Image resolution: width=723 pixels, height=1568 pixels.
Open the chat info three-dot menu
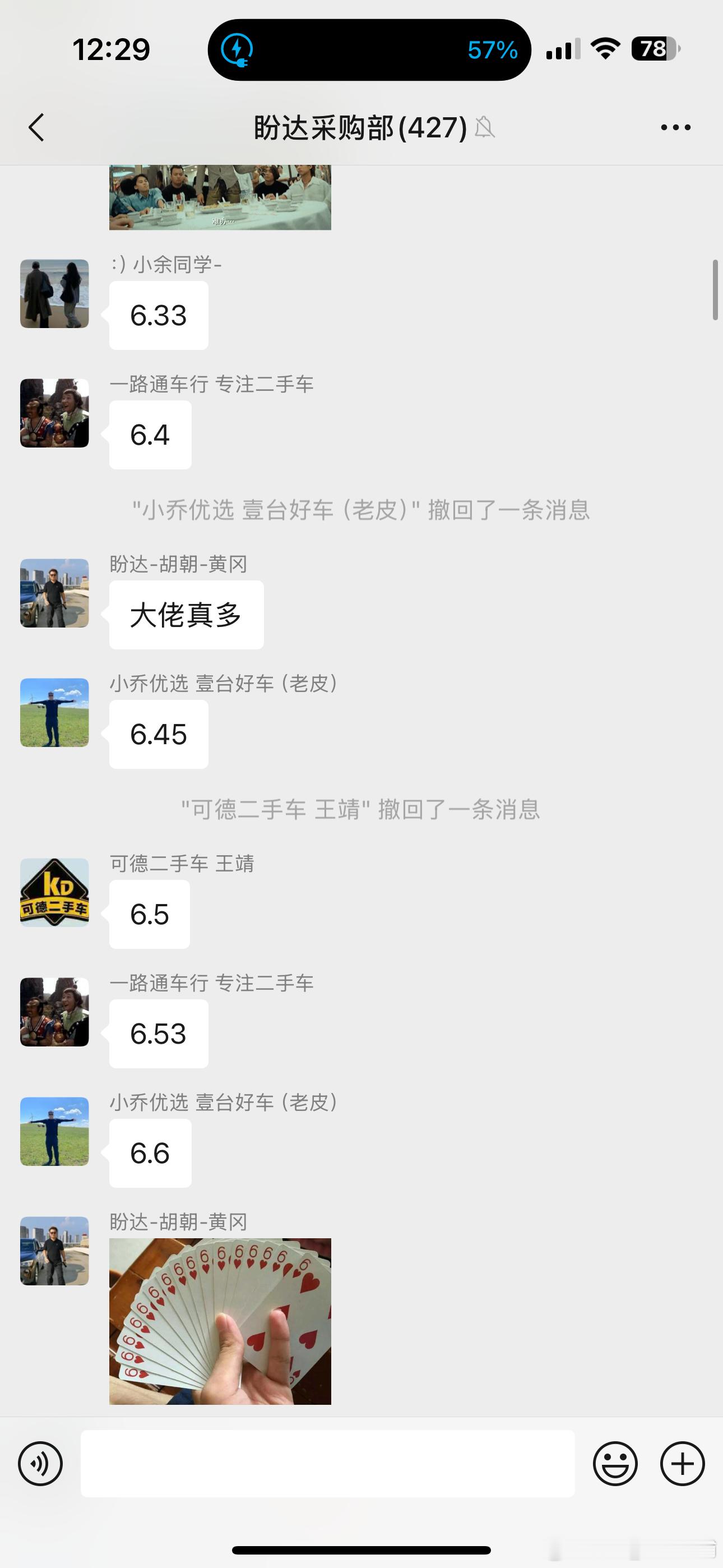pos(675,127)
